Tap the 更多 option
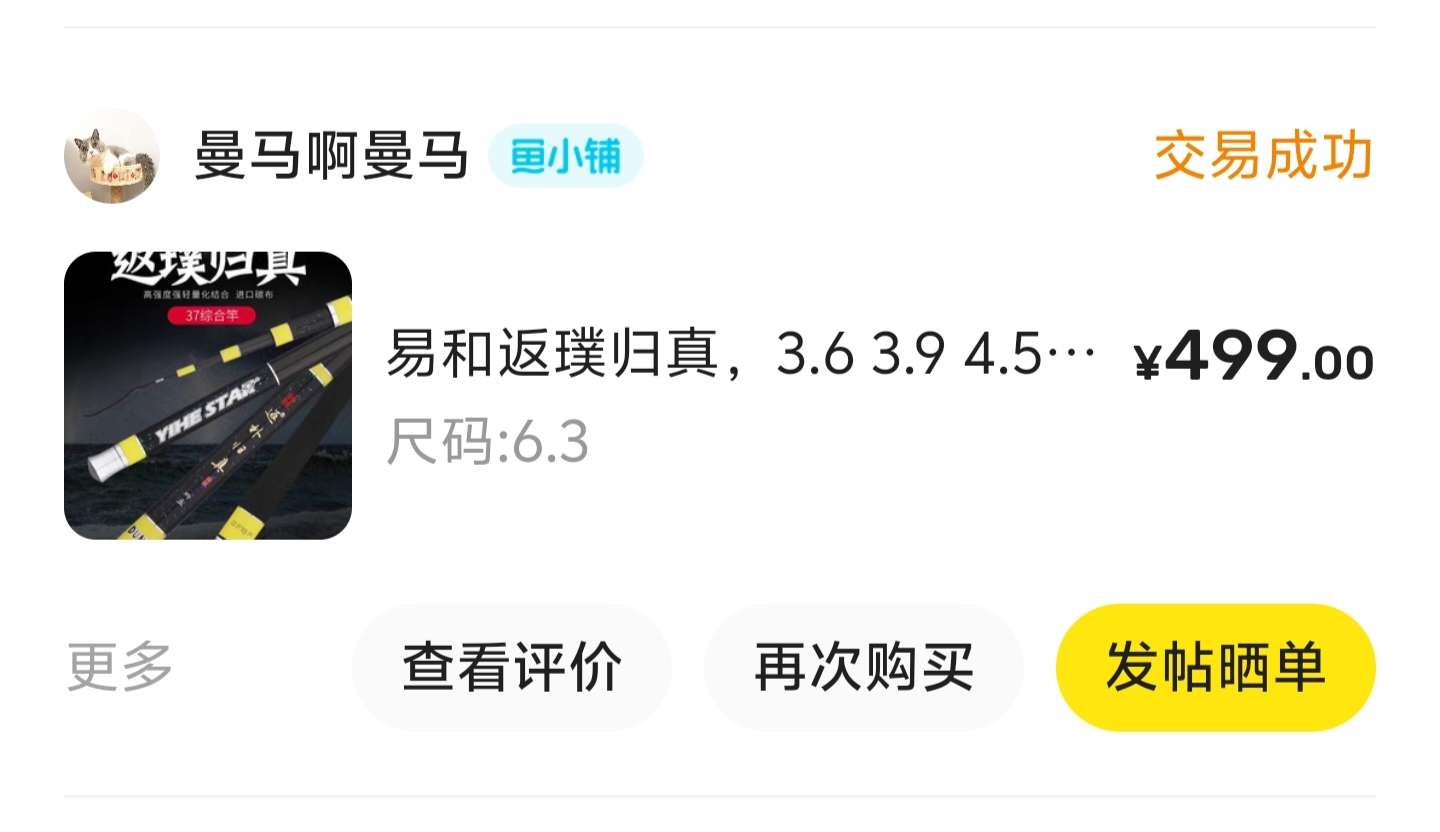This screenshot has width=1440, height=832. 120,667
